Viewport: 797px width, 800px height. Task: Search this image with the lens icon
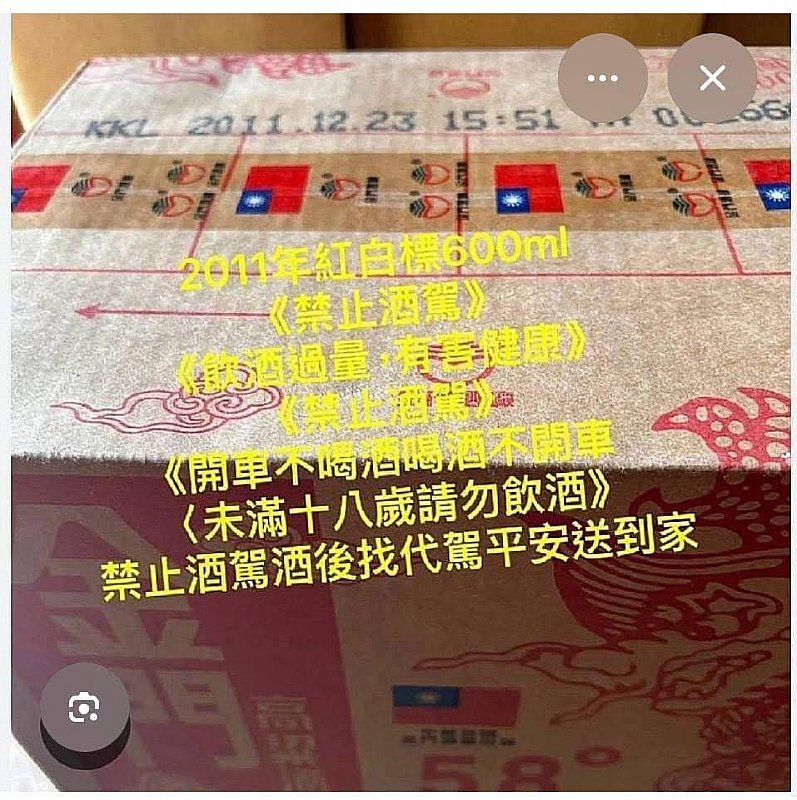[84, 708]
